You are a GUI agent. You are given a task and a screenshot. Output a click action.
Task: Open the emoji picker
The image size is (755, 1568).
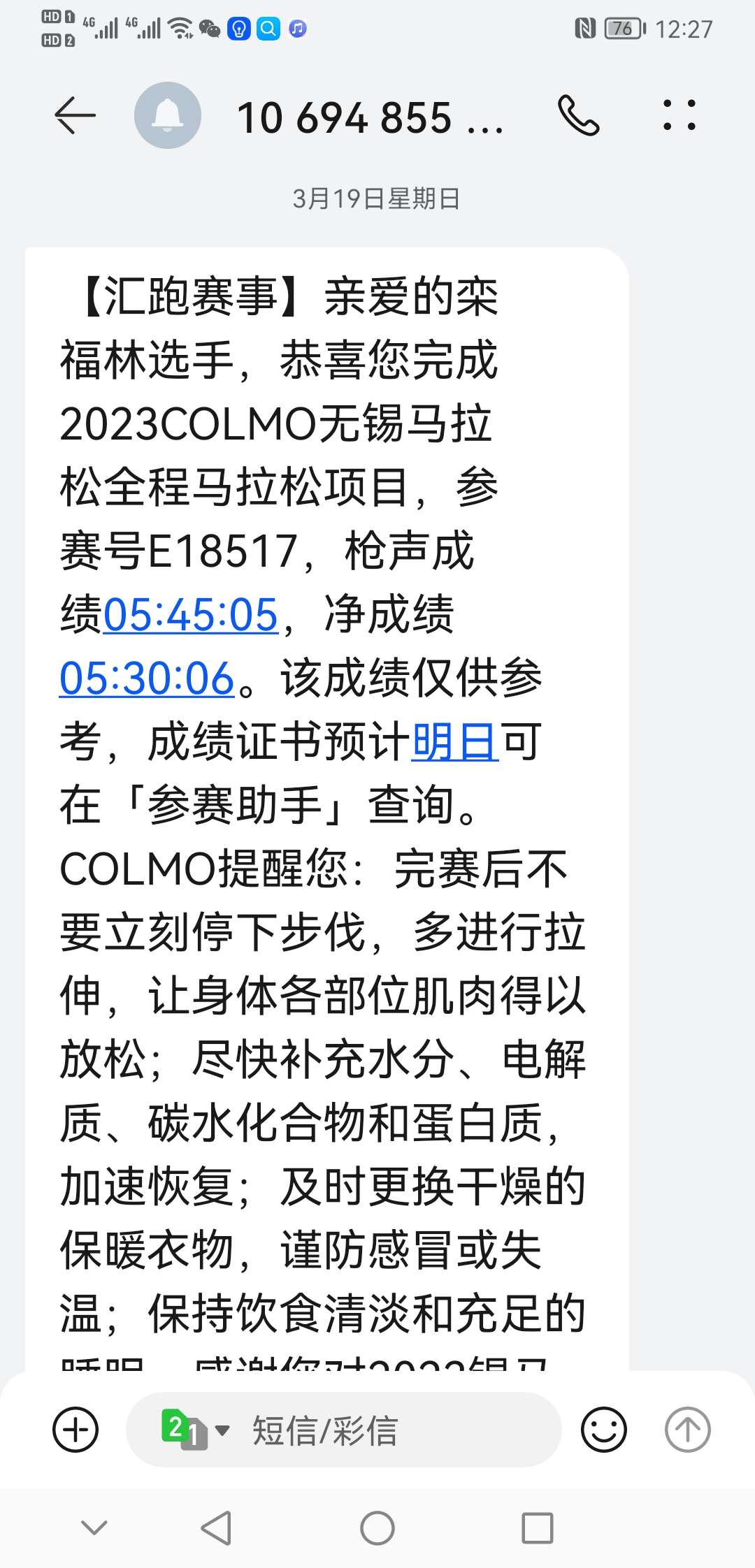(x=603, y=1430)
